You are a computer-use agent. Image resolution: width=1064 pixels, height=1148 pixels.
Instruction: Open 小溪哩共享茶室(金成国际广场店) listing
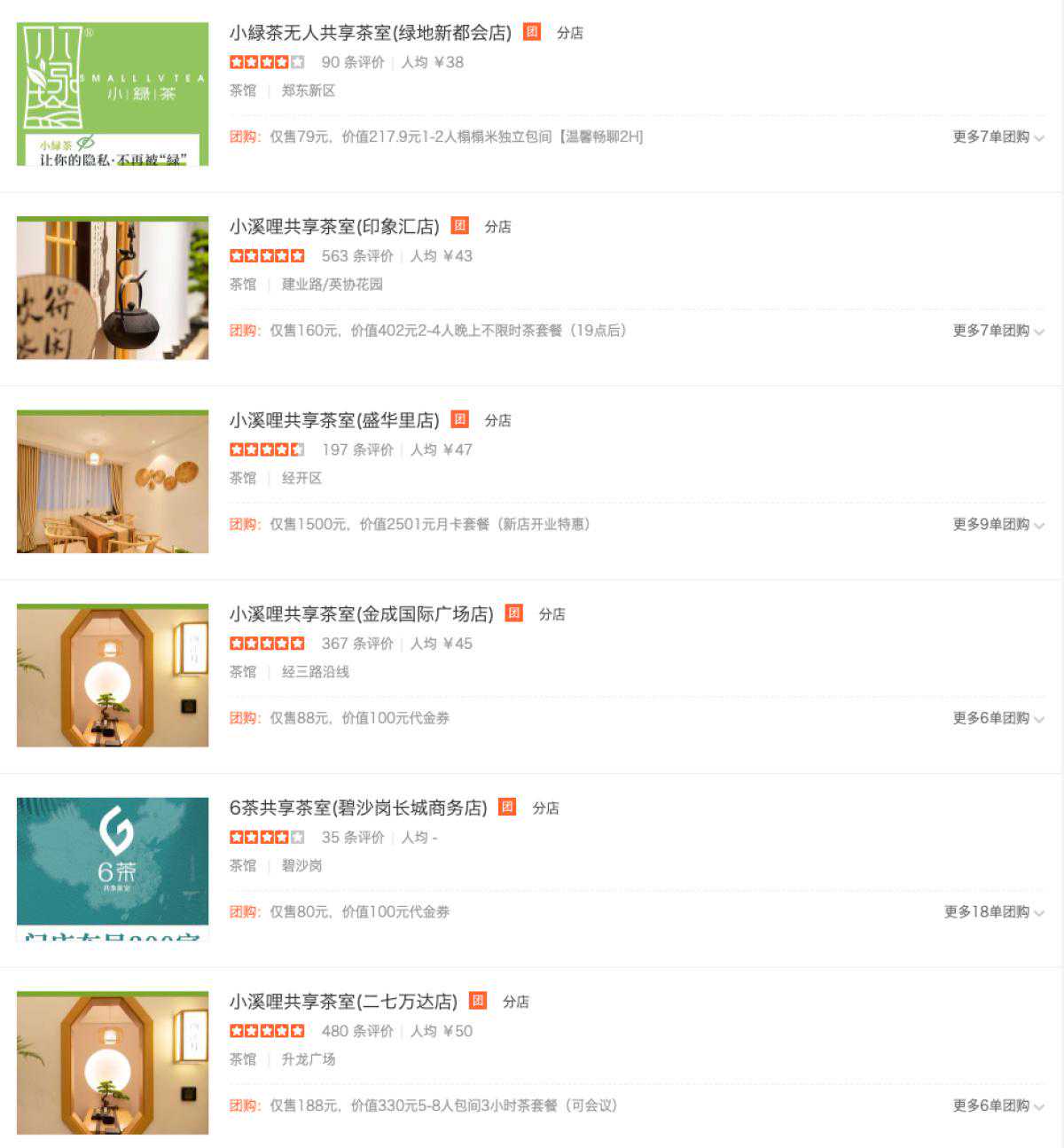point(361,614)
